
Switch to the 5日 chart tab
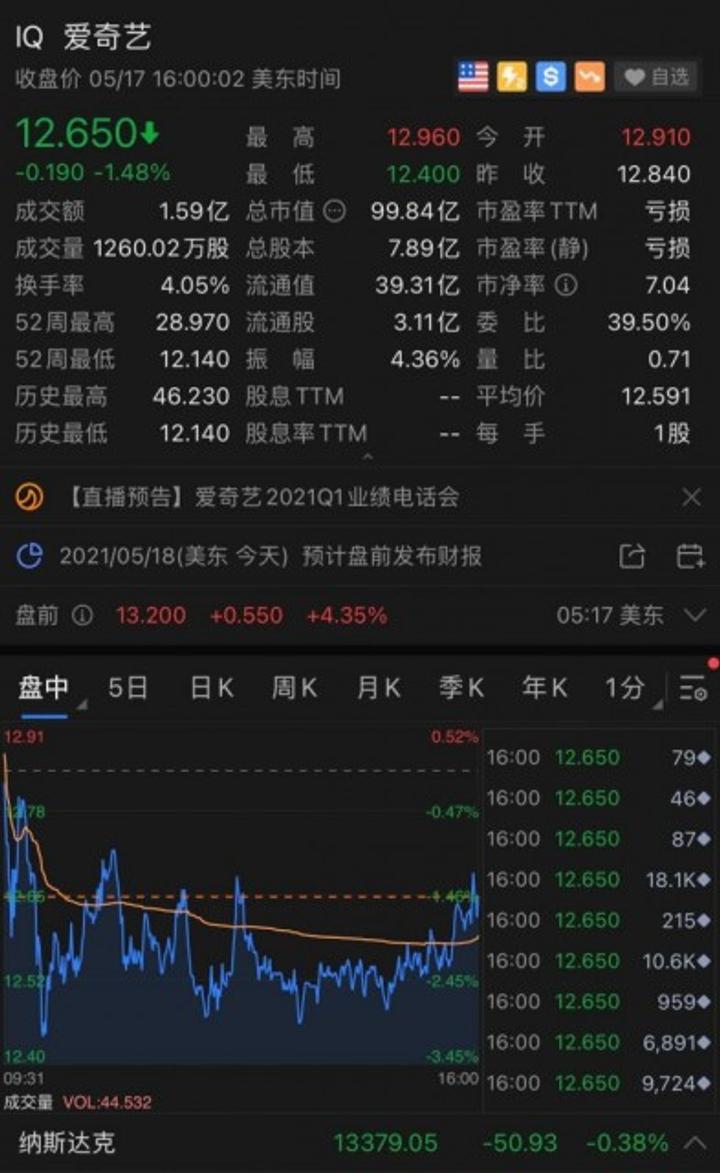tap(128, 687)
